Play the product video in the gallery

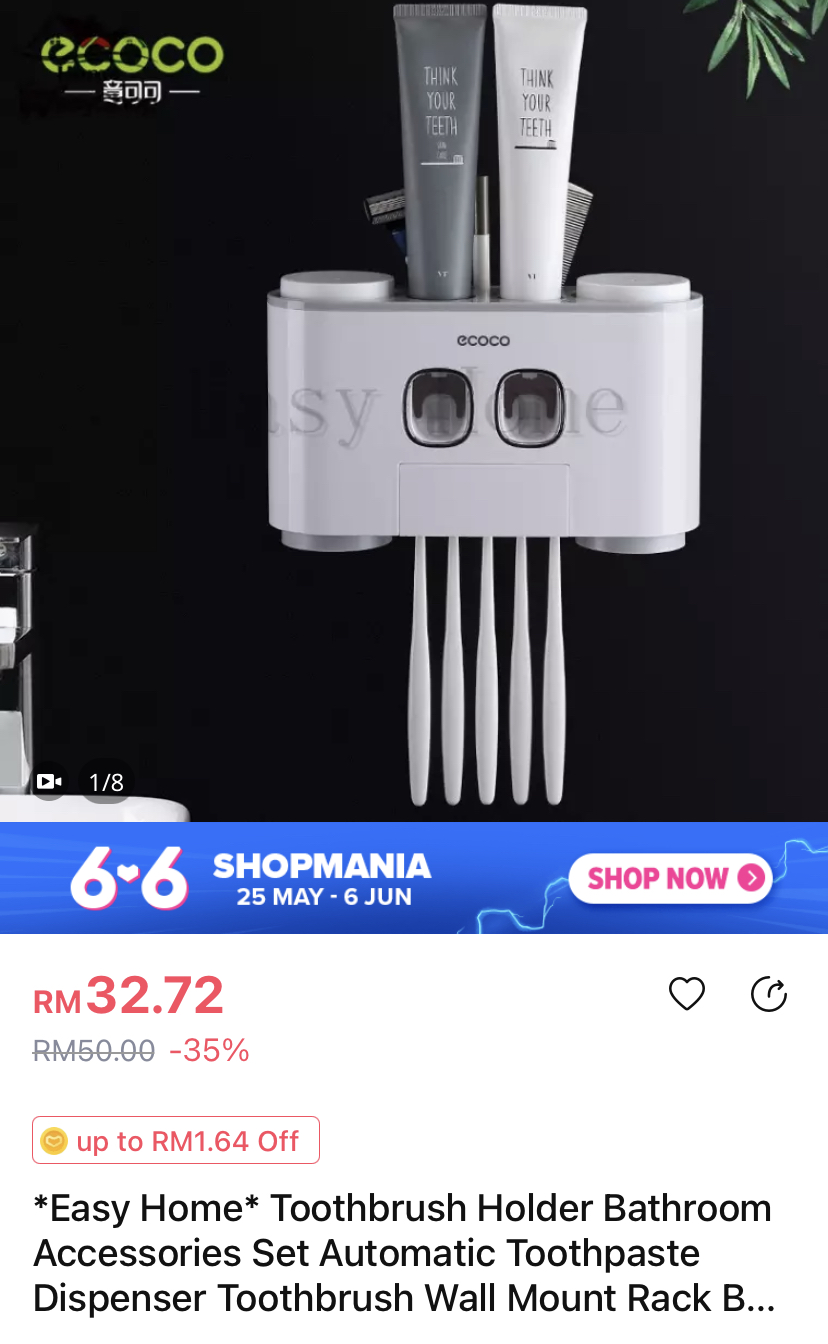click(x=49, y=781)
